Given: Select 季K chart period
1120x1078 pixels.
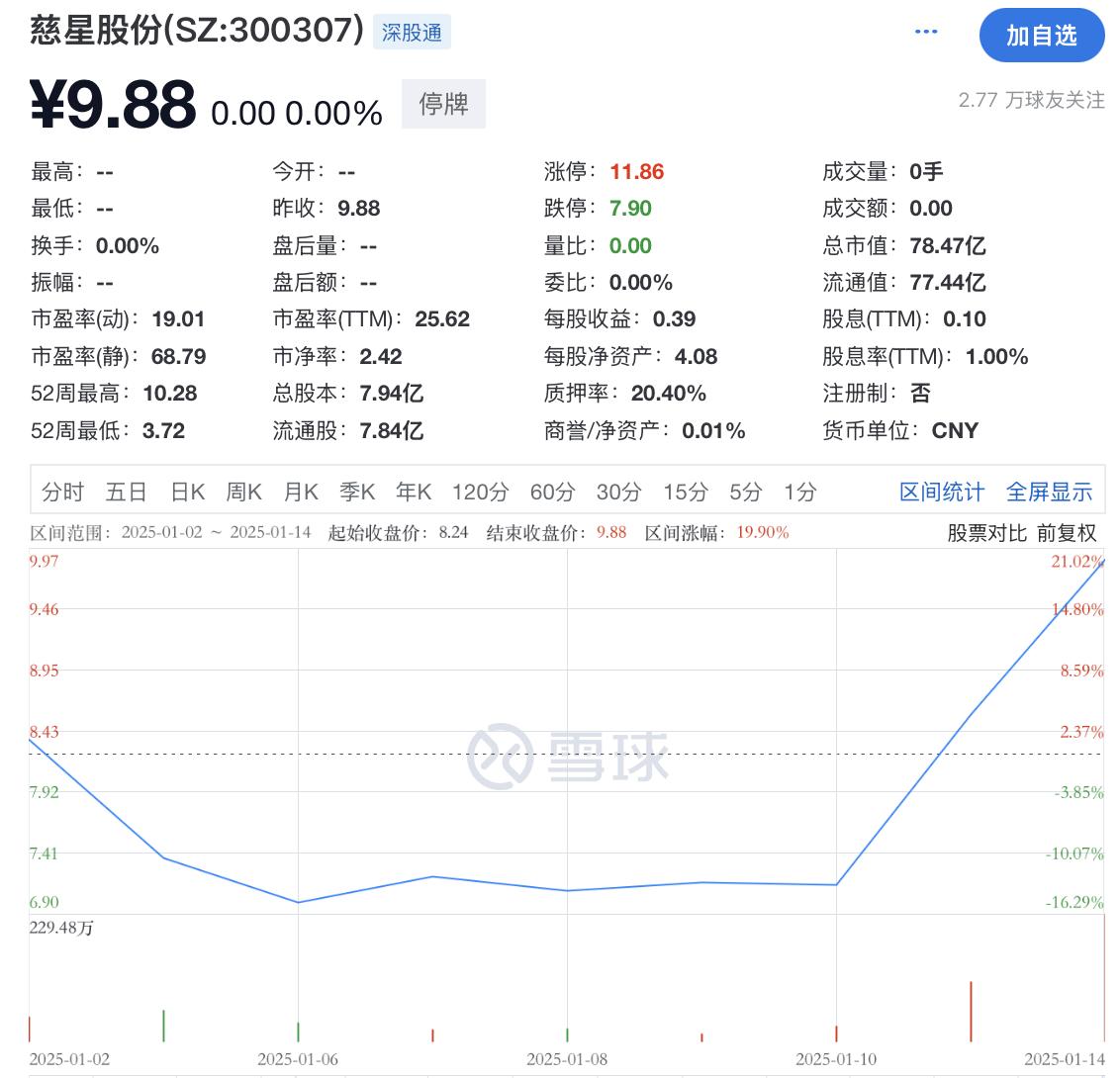Looking at the screenshot, I should pos(357,492).
